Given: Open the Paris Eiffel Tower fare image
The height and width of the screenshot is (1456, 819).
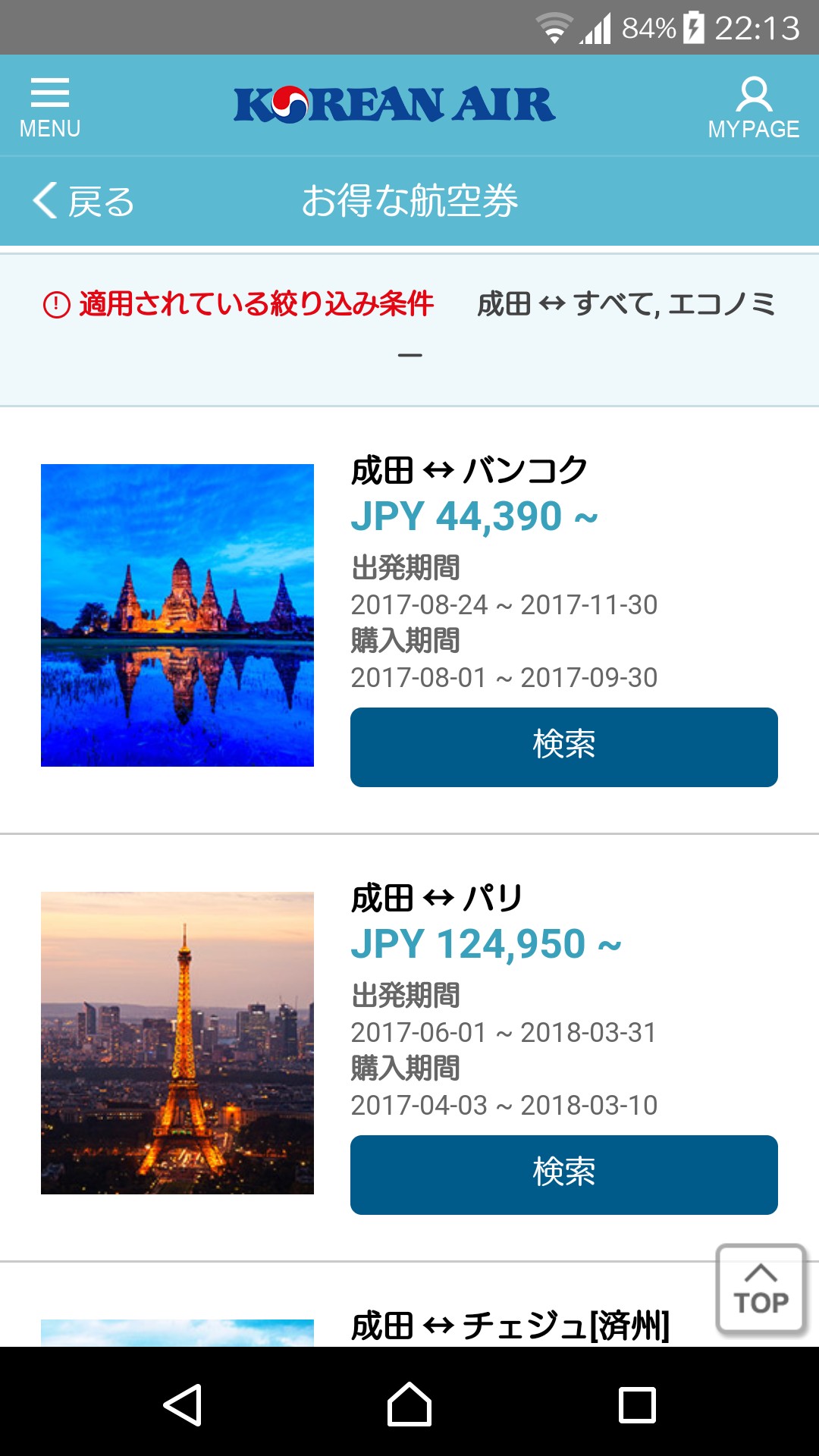Looking at the screenshot, I should pos(177,1043).
